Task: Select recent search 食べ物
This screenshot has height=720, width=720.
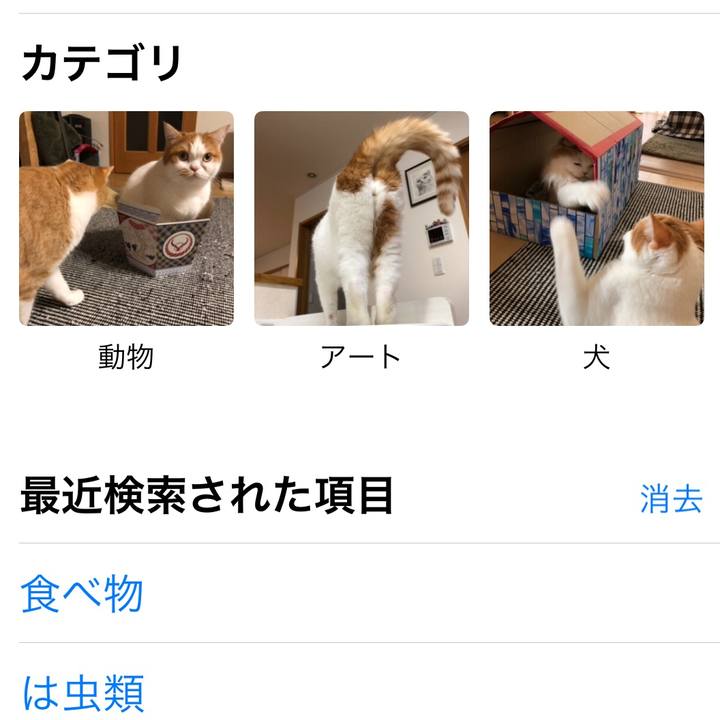Action: 82,593
